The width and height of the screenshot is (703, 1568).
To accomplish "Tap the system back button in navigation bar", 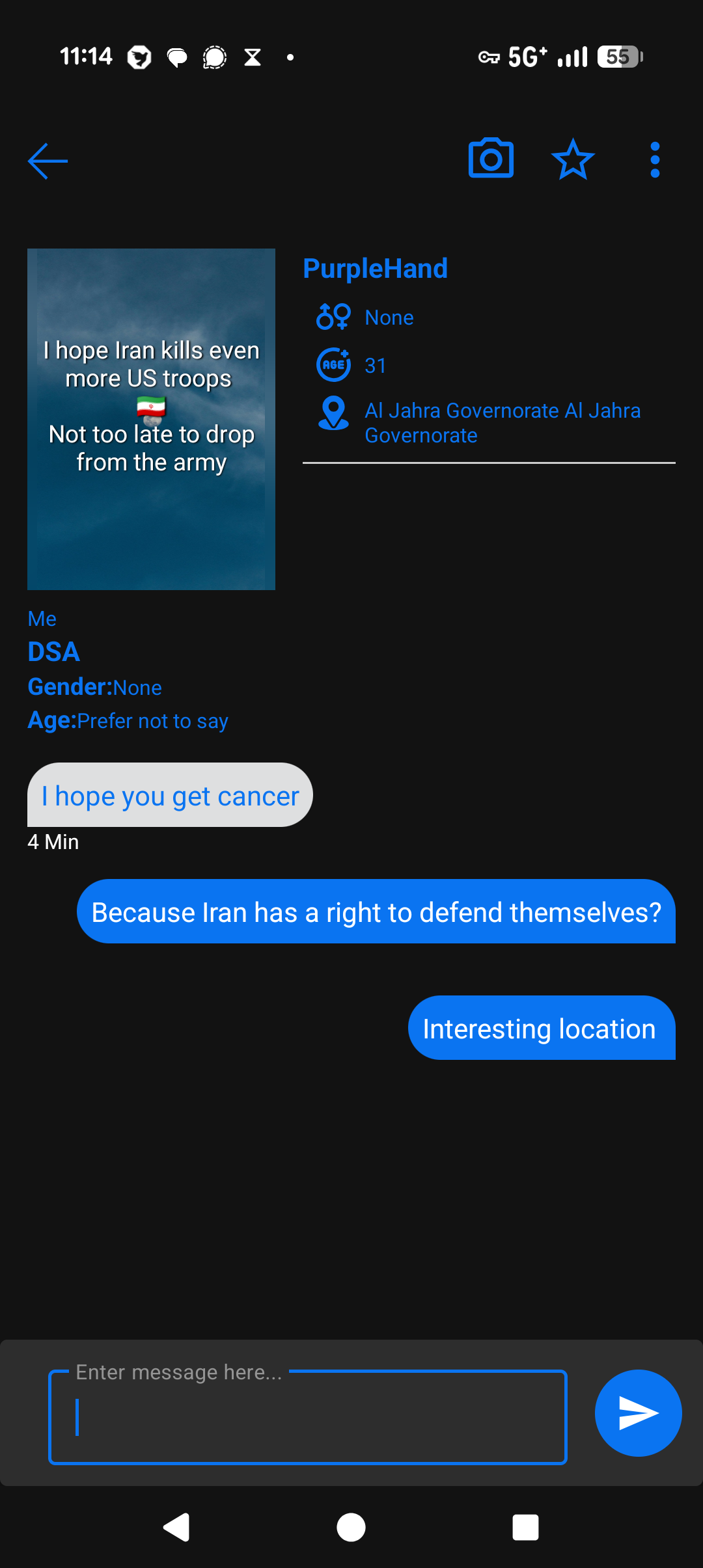I will [x=176, y=1527].
